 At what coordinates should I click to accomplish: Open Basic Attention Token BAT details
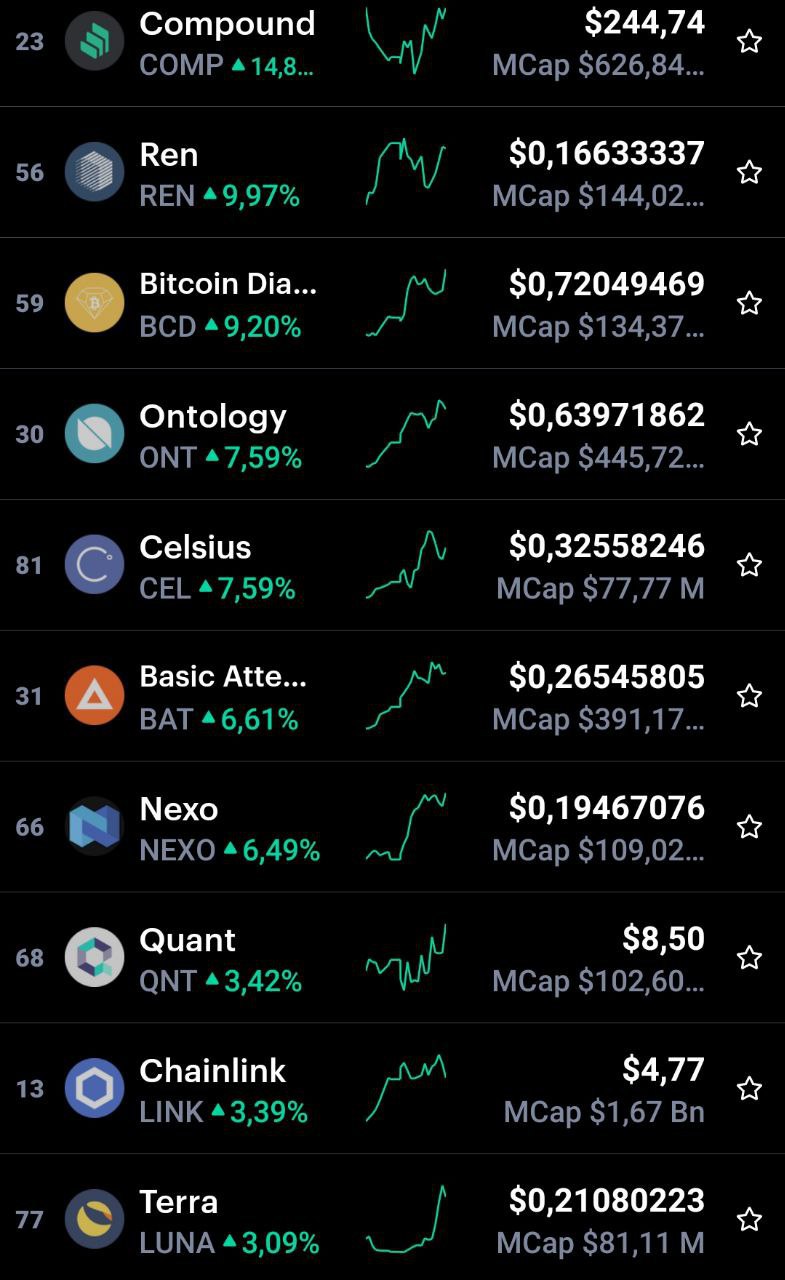[x=392, y=696]
